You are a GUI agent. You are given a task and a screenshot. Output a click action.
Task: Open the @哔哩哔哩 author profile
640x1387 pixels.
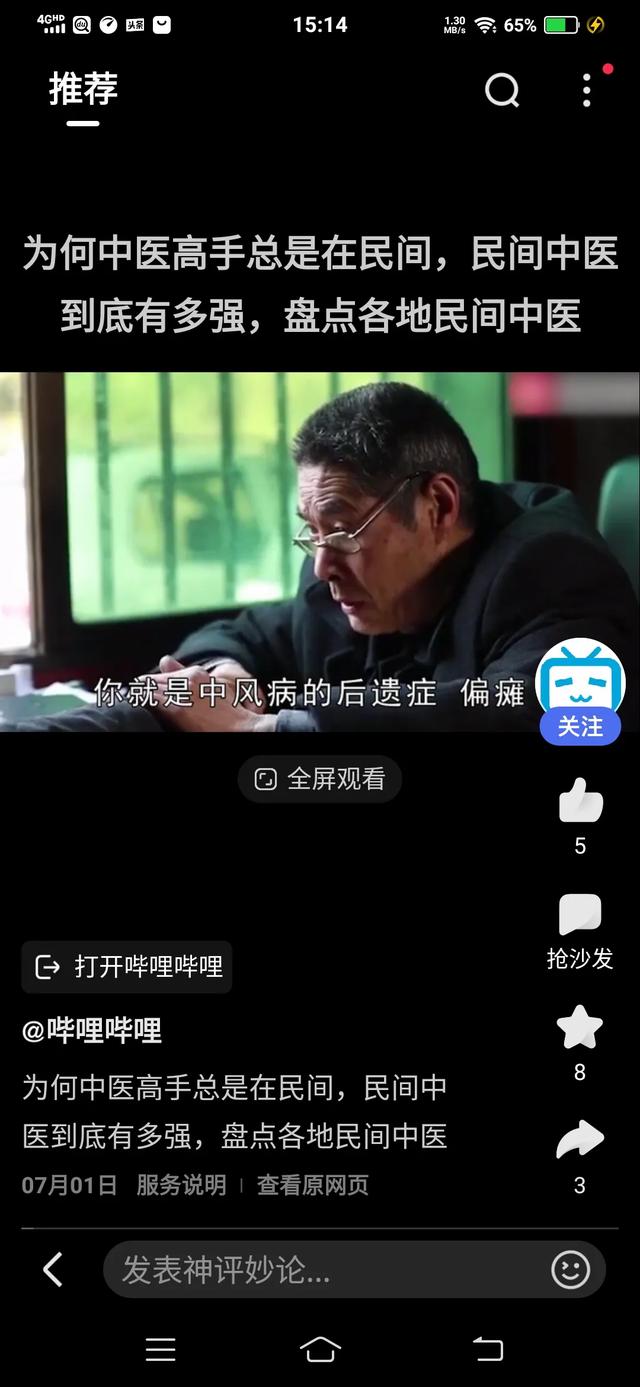tap(92, 1031)
